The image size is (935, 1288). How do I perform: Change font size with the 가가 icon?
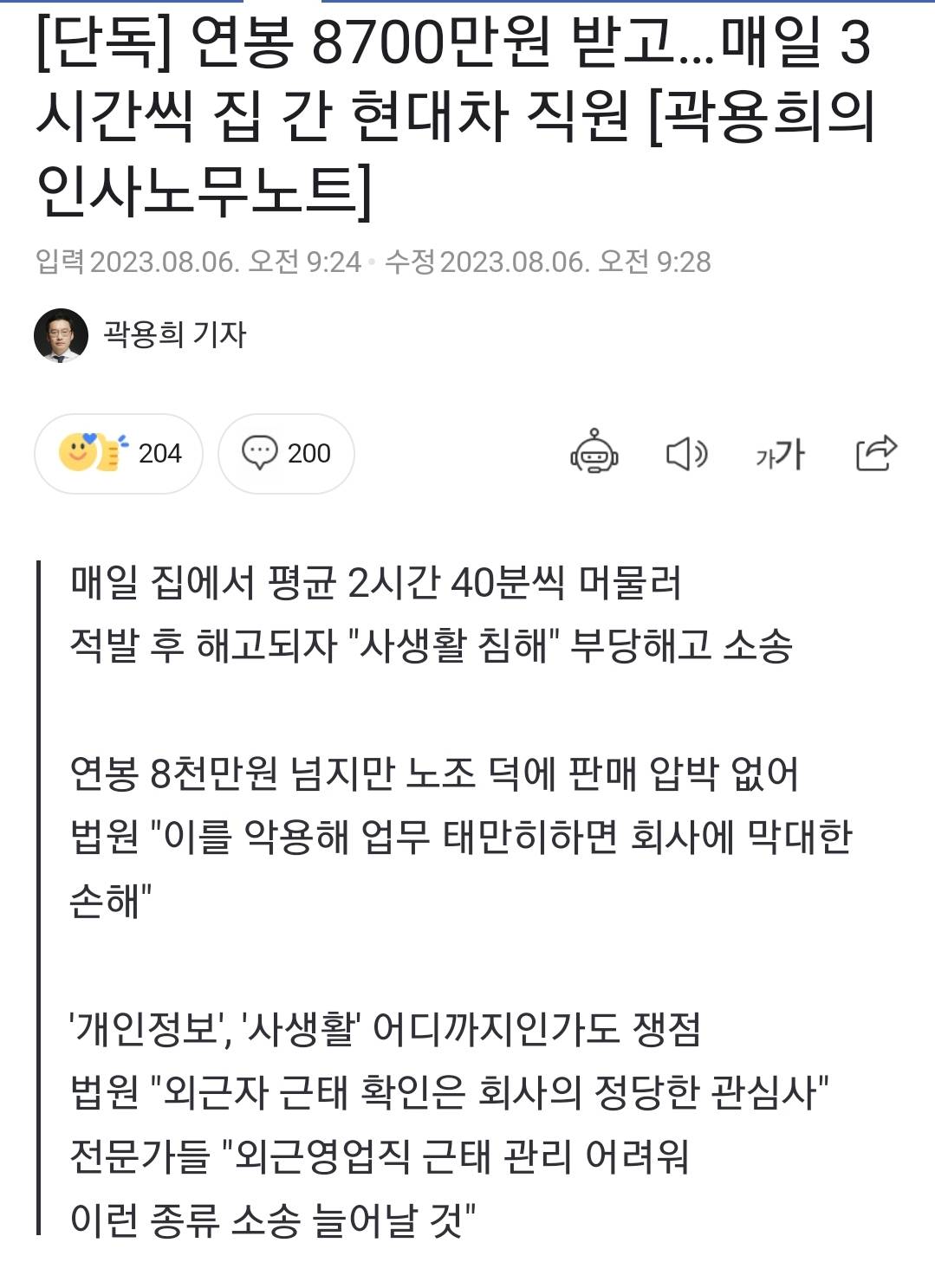point(780,453)
